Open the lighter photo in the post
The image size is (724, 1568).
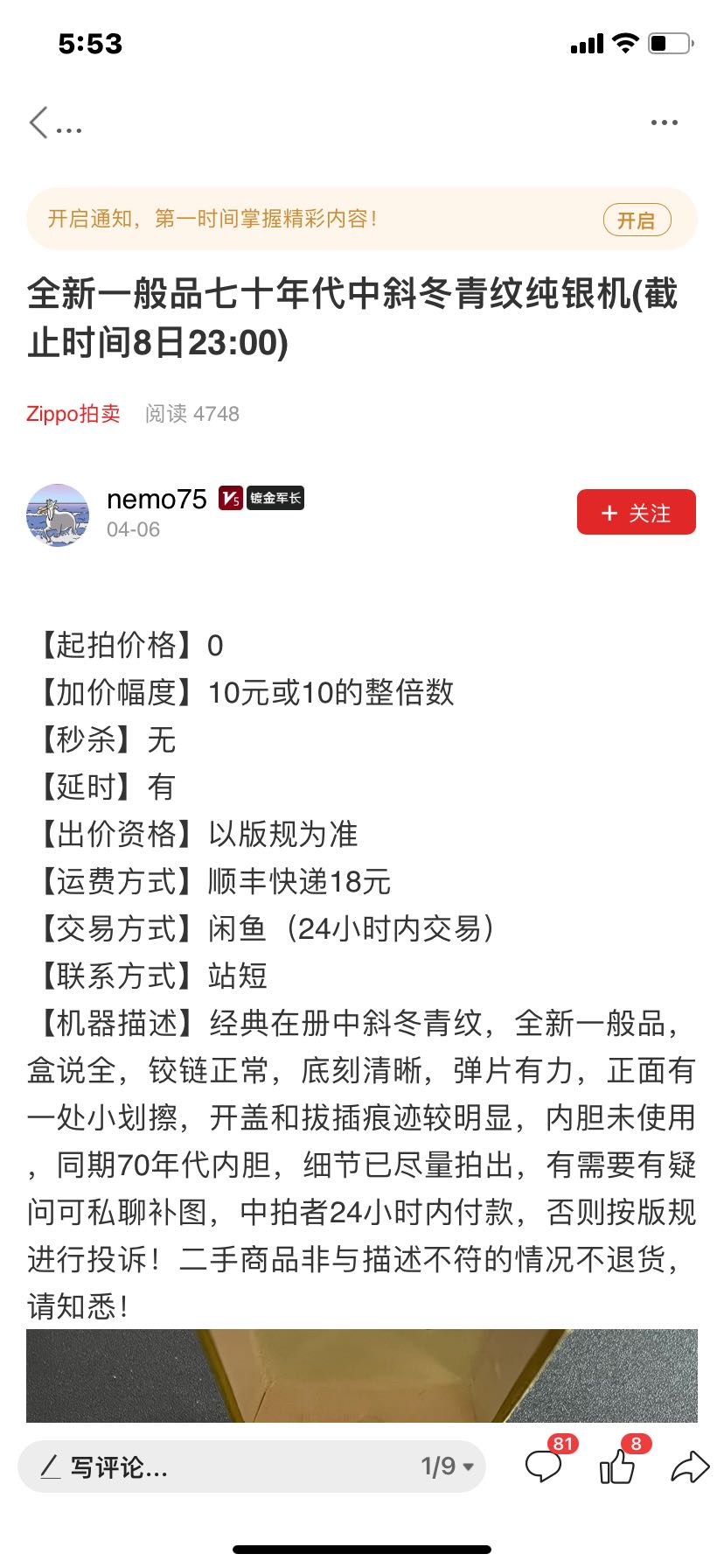(362, 1375)
